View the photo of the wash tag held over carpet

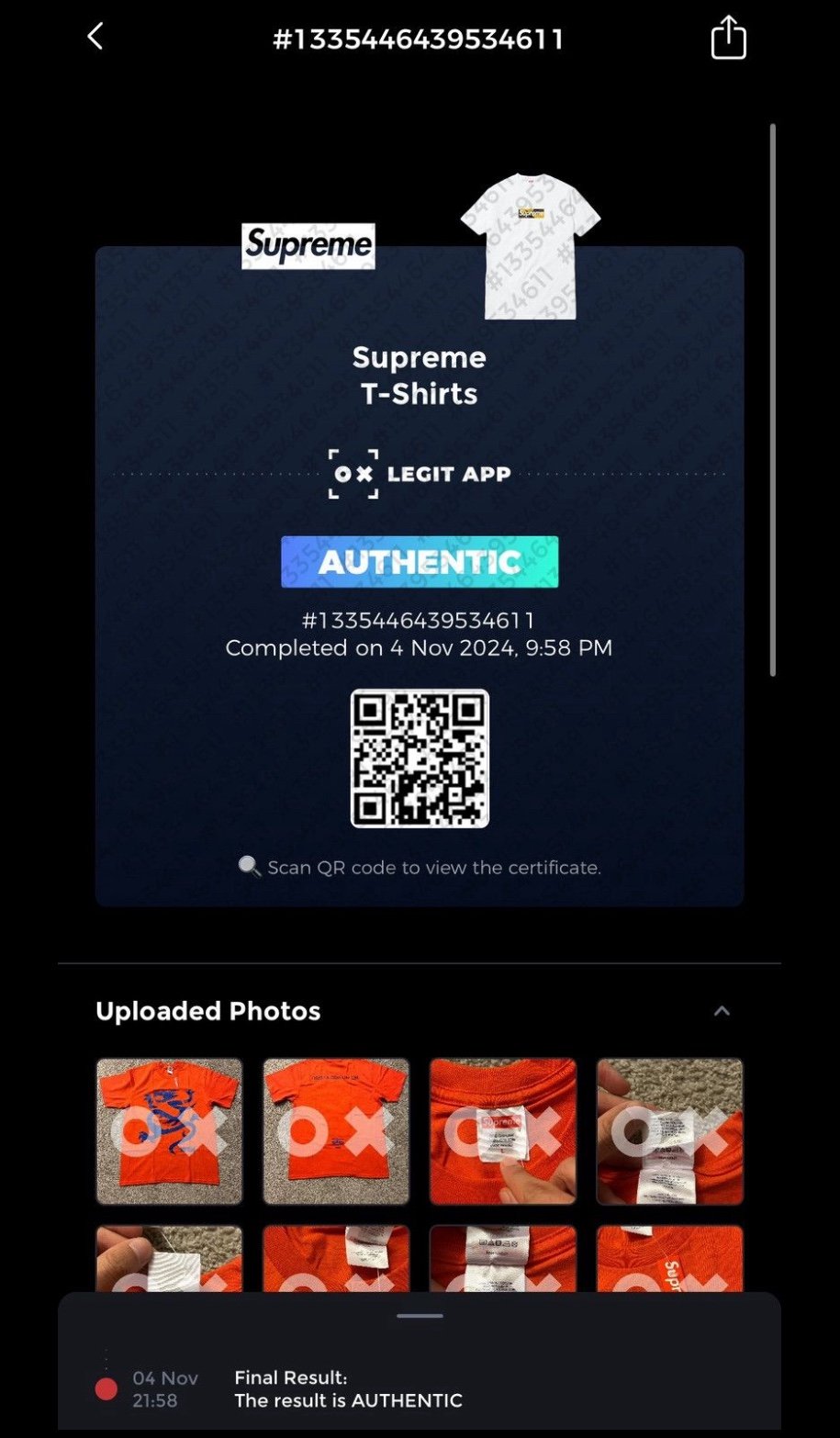tap(670, 1131)
